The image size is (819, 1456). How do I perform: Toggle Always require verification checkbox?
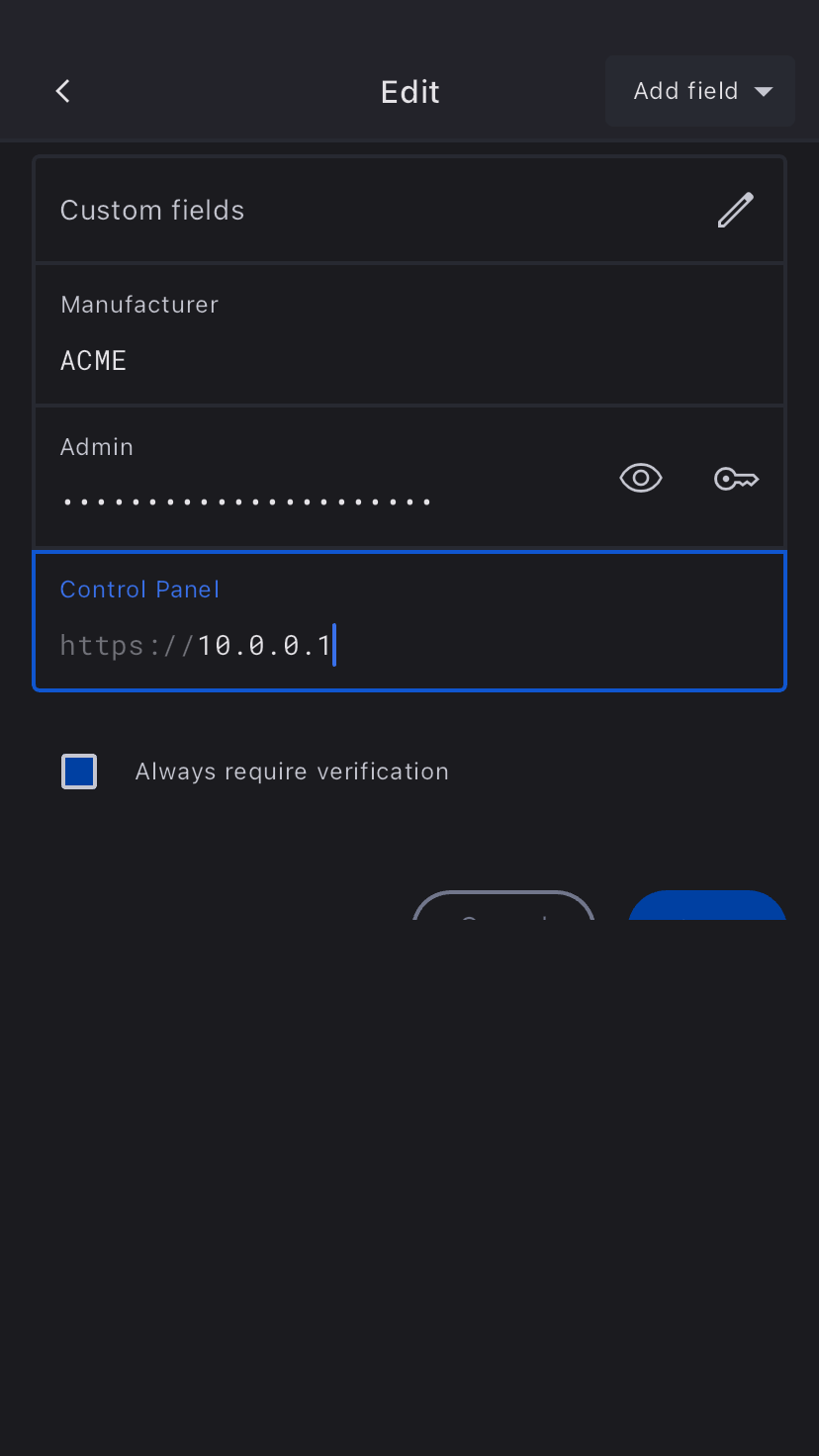click(79, 772)
